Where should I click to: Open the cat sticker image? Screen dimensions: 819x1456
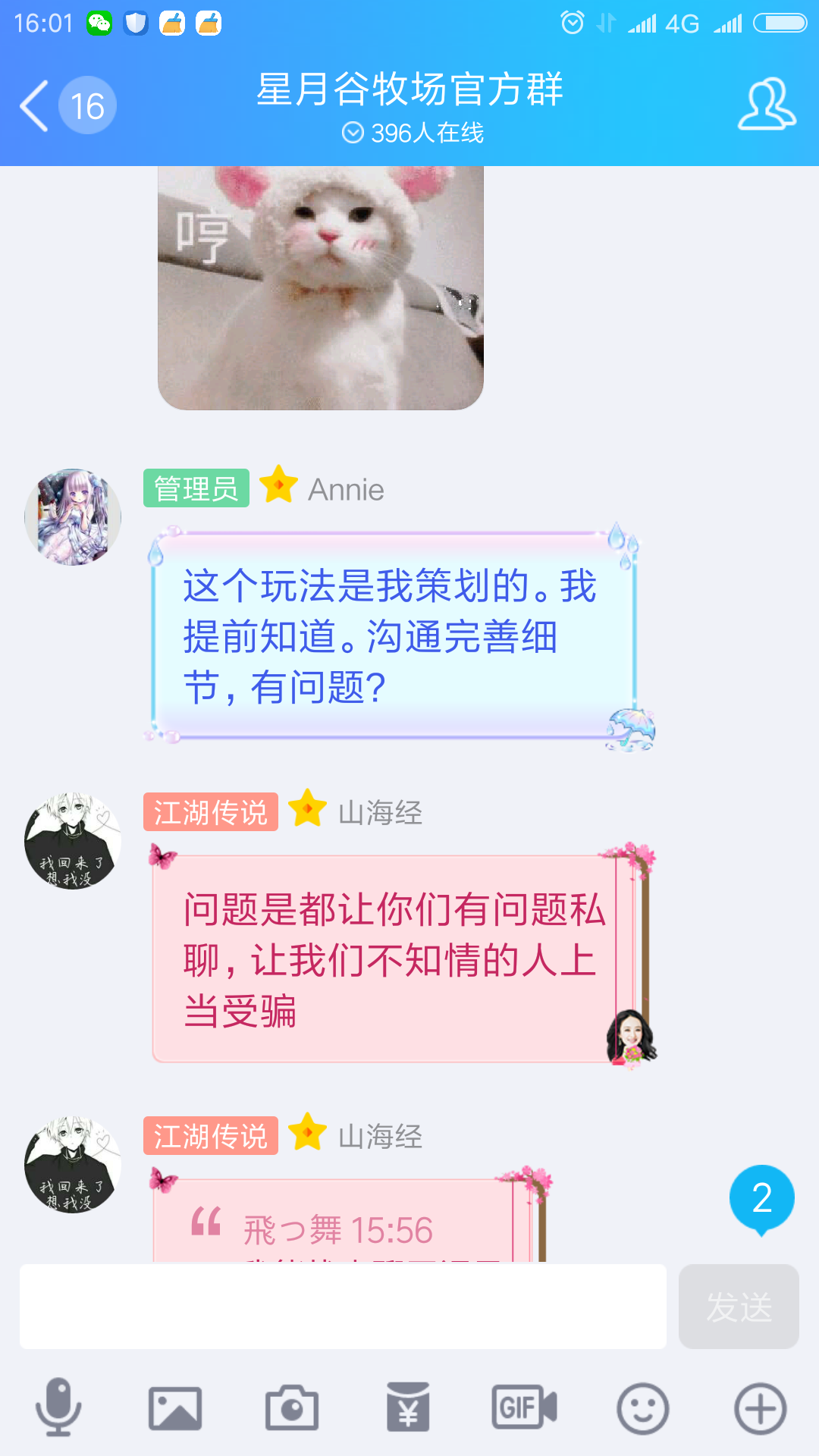(320, 288)
